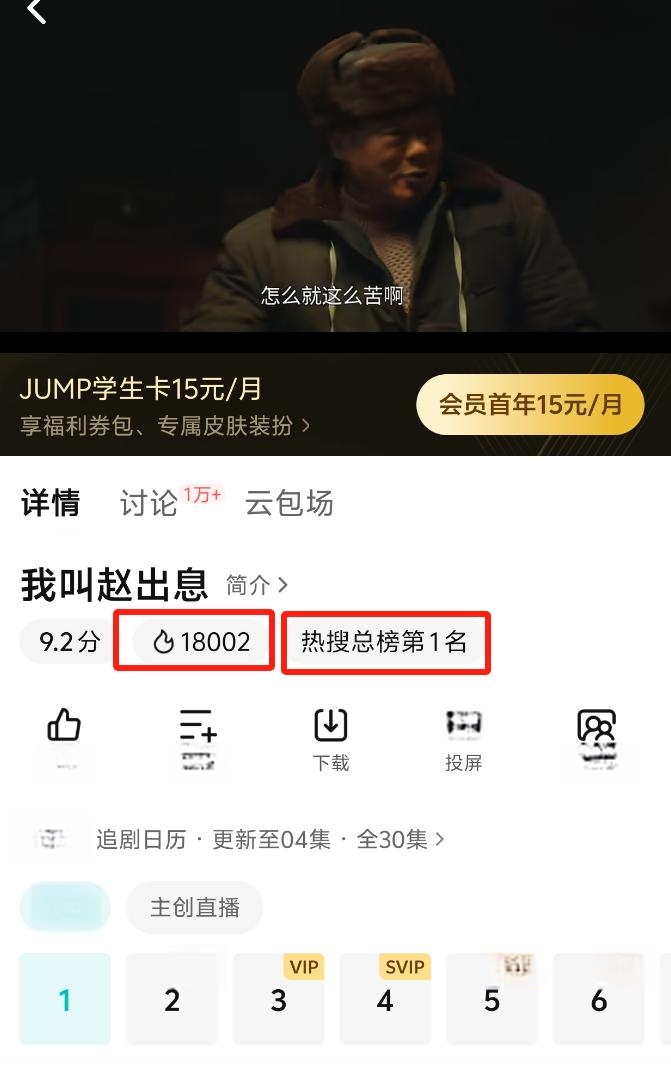Open the watch-together people icon
This screenshot has height=1065, width=671.
pyautogui.click(x=596, y=727)
